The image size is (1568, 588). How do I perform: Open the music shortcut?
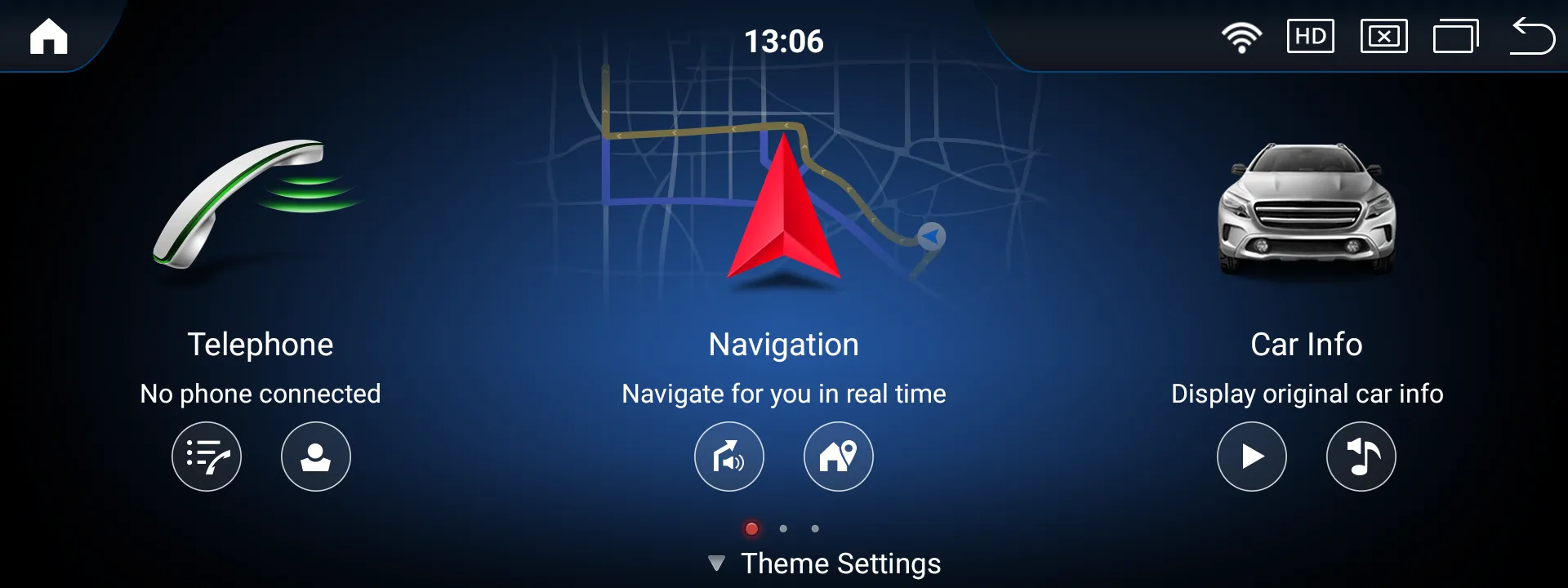tap(1361, 457)
